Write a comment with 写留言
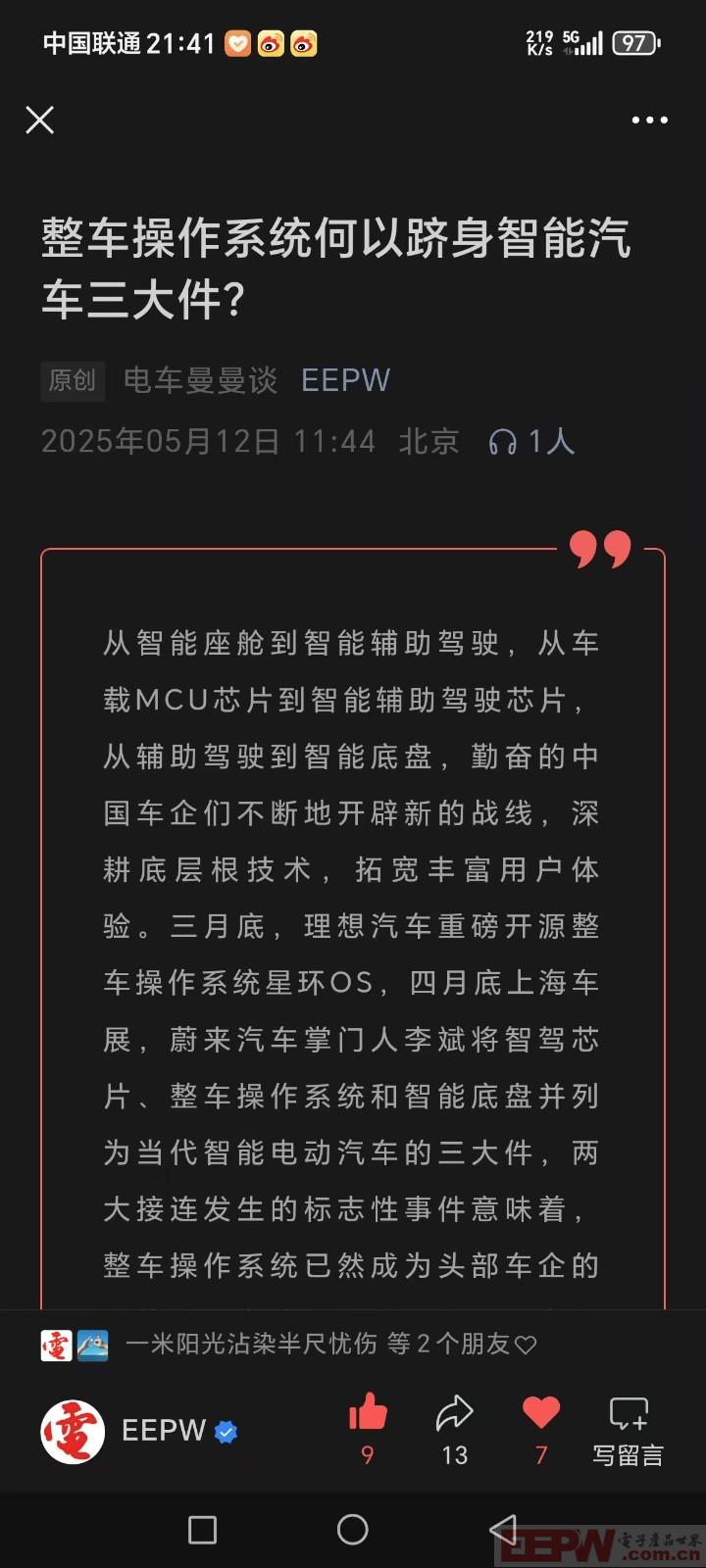Image resolution: width=706 pixels, height=1568 pixels. (628, 1429)
